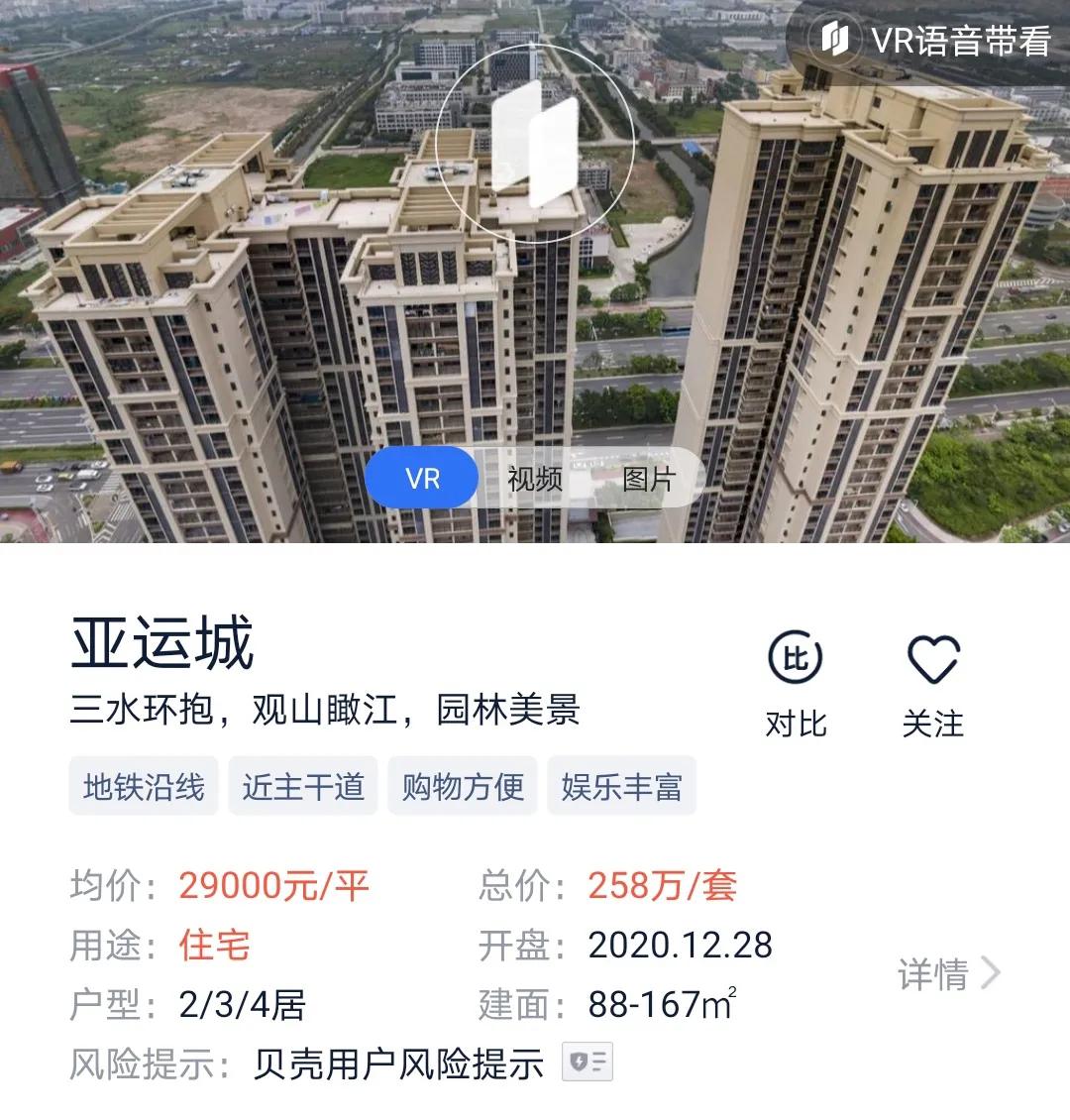Switch to the 视频 tab

535,479
